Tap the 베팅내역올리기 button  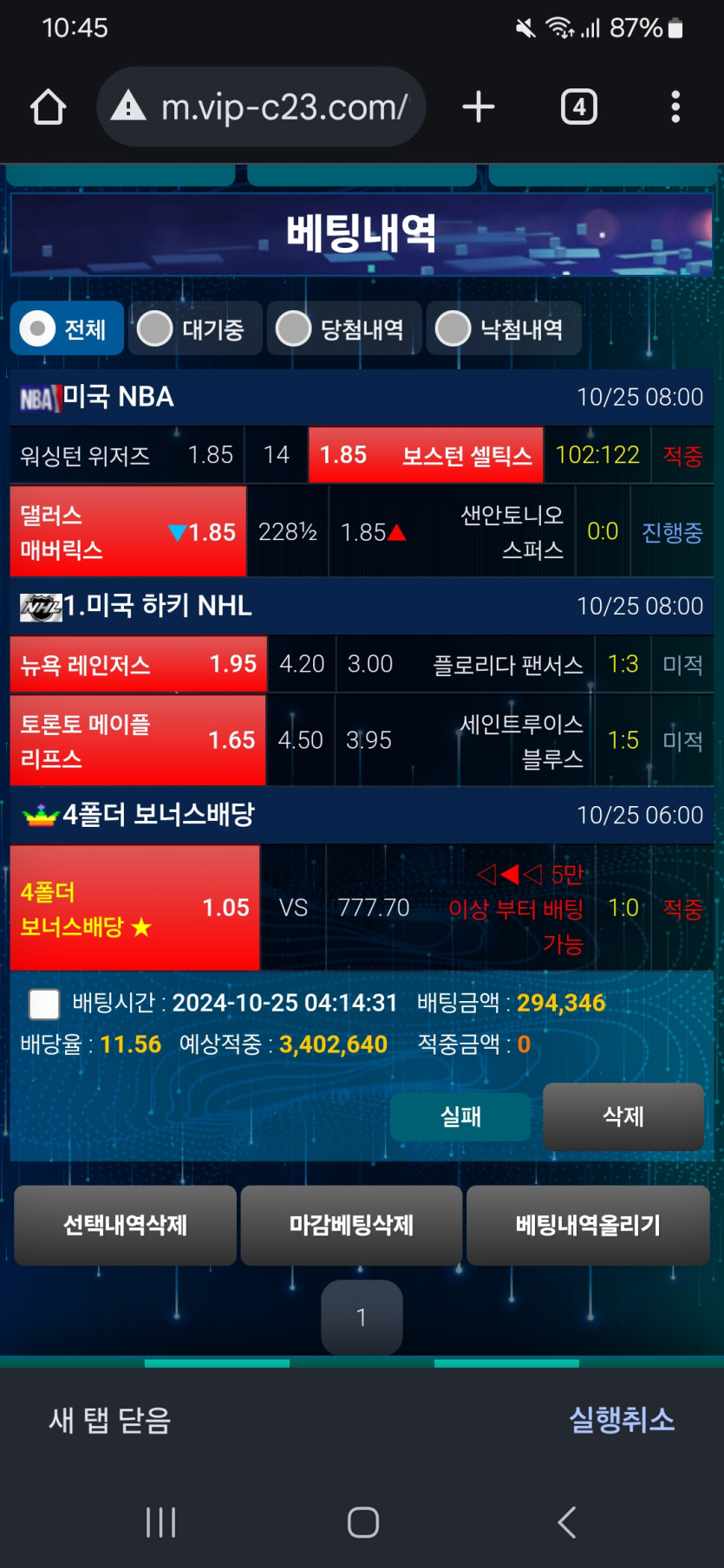click(x=588, y=1225)
